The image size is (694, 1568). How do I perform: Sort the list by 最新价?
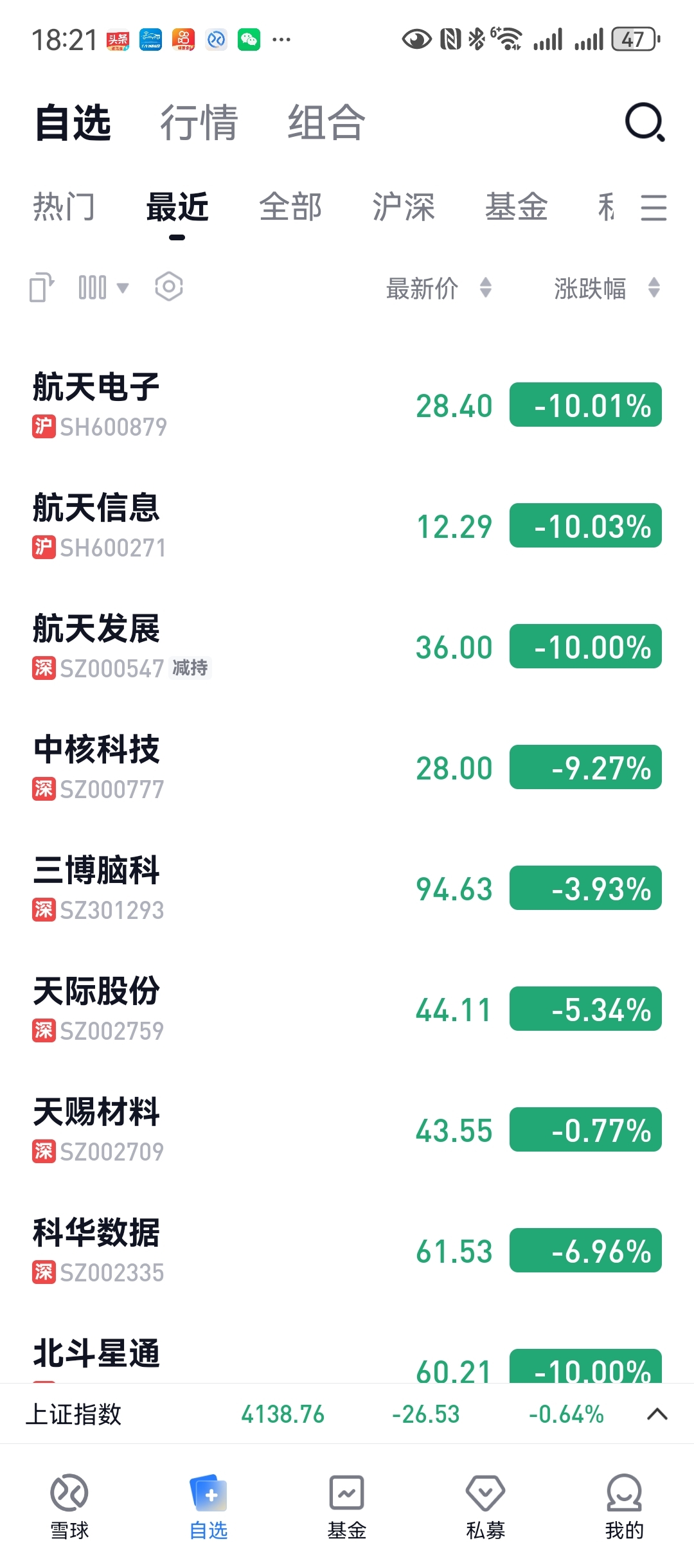[438, 289]
